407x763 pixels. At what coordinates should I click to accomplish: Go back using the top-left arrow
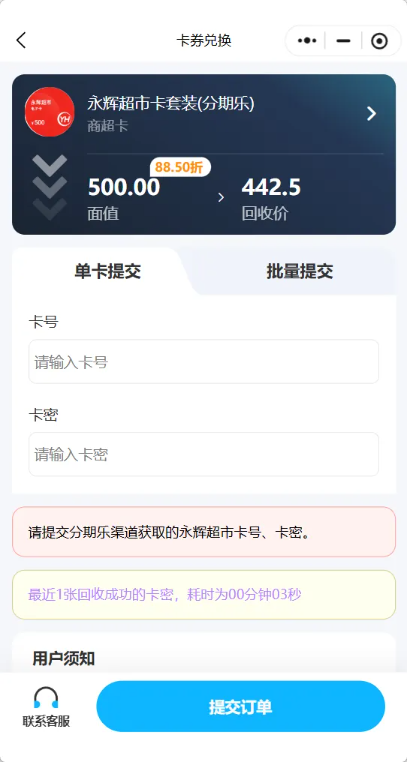[x=21, y=40]
